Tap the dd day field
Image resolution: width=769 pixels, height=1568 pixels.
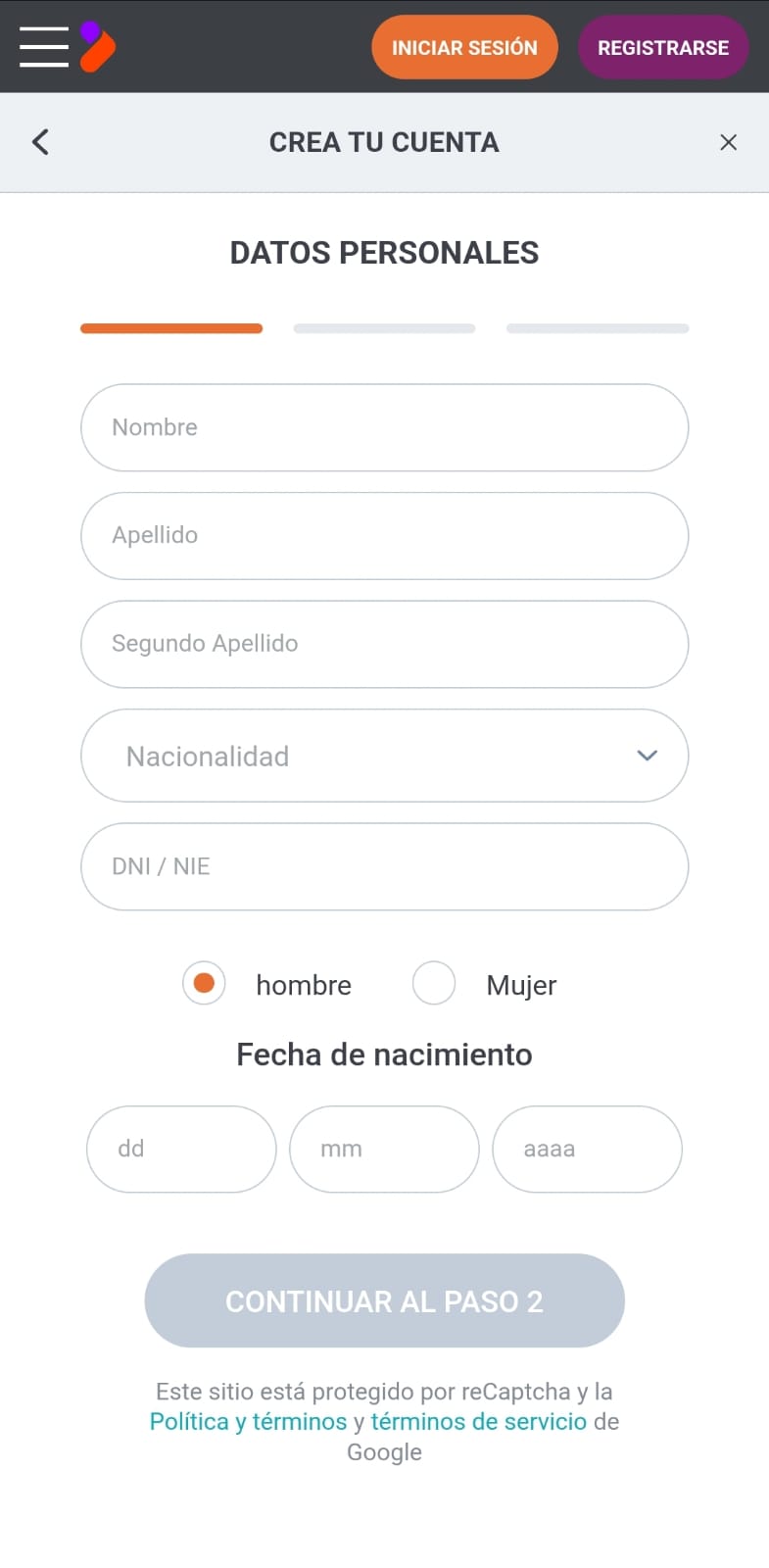click(x=181, y=1149)
